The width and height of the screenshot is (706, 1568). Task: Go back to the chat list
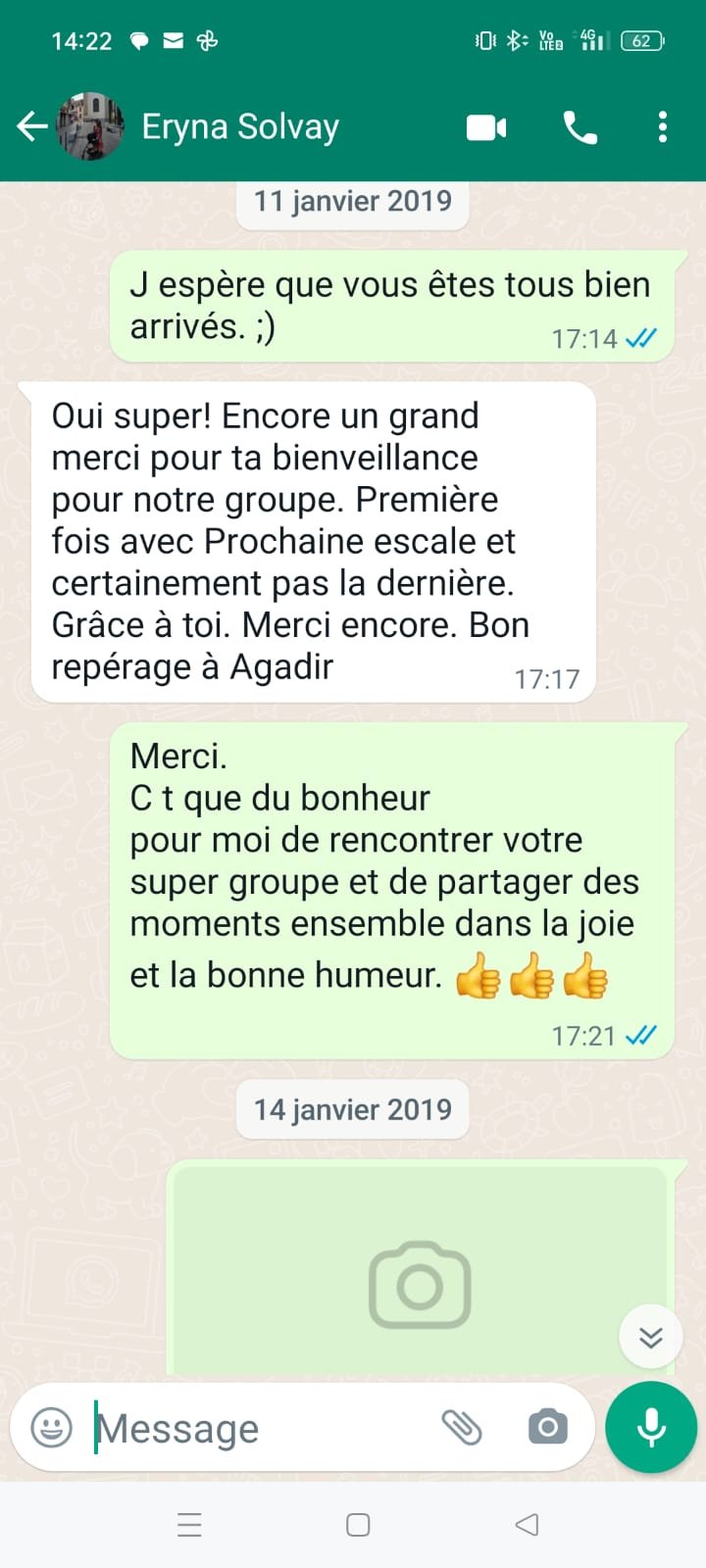pos(31,126)
